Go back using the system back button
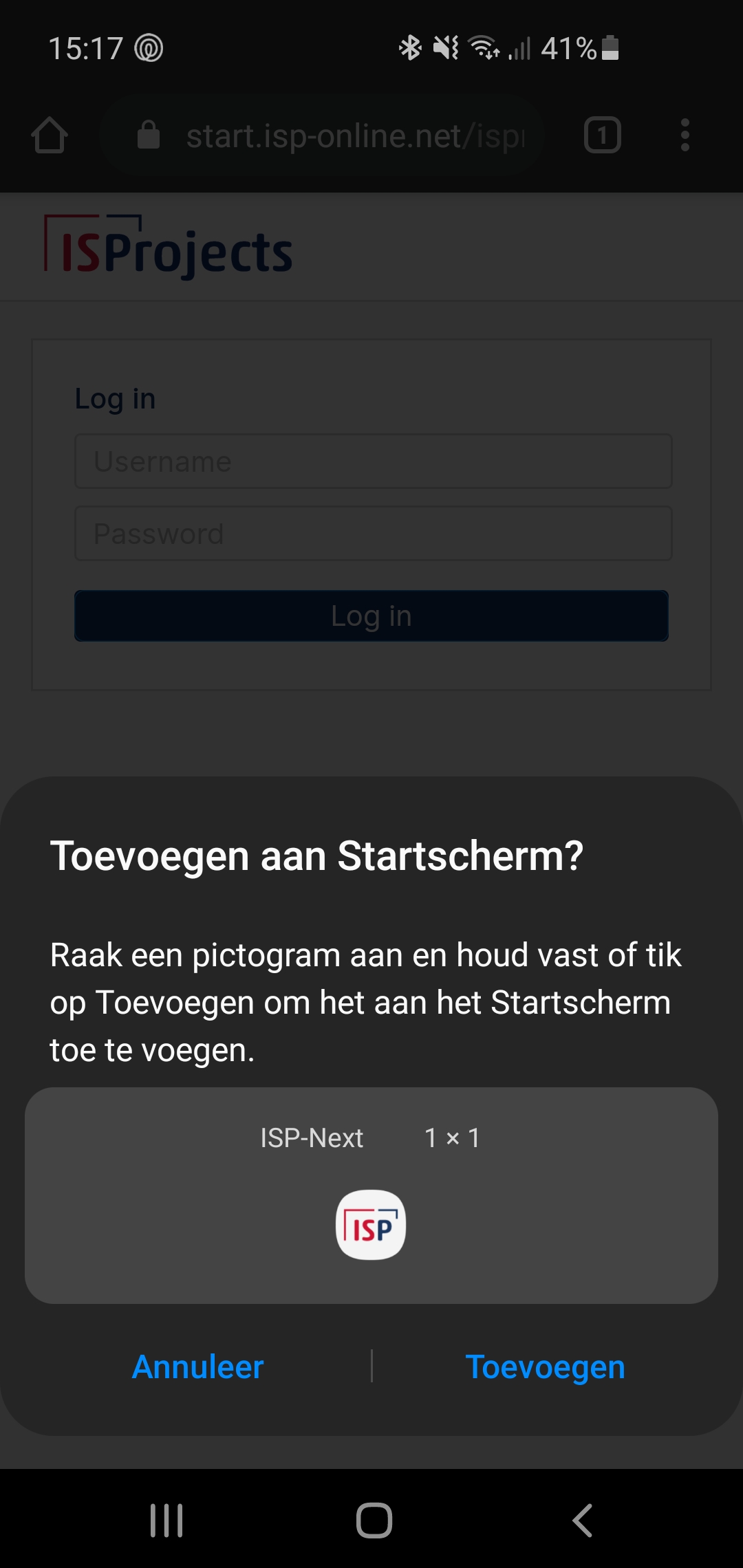743x1568 pixels. [x=582, y=1520]
